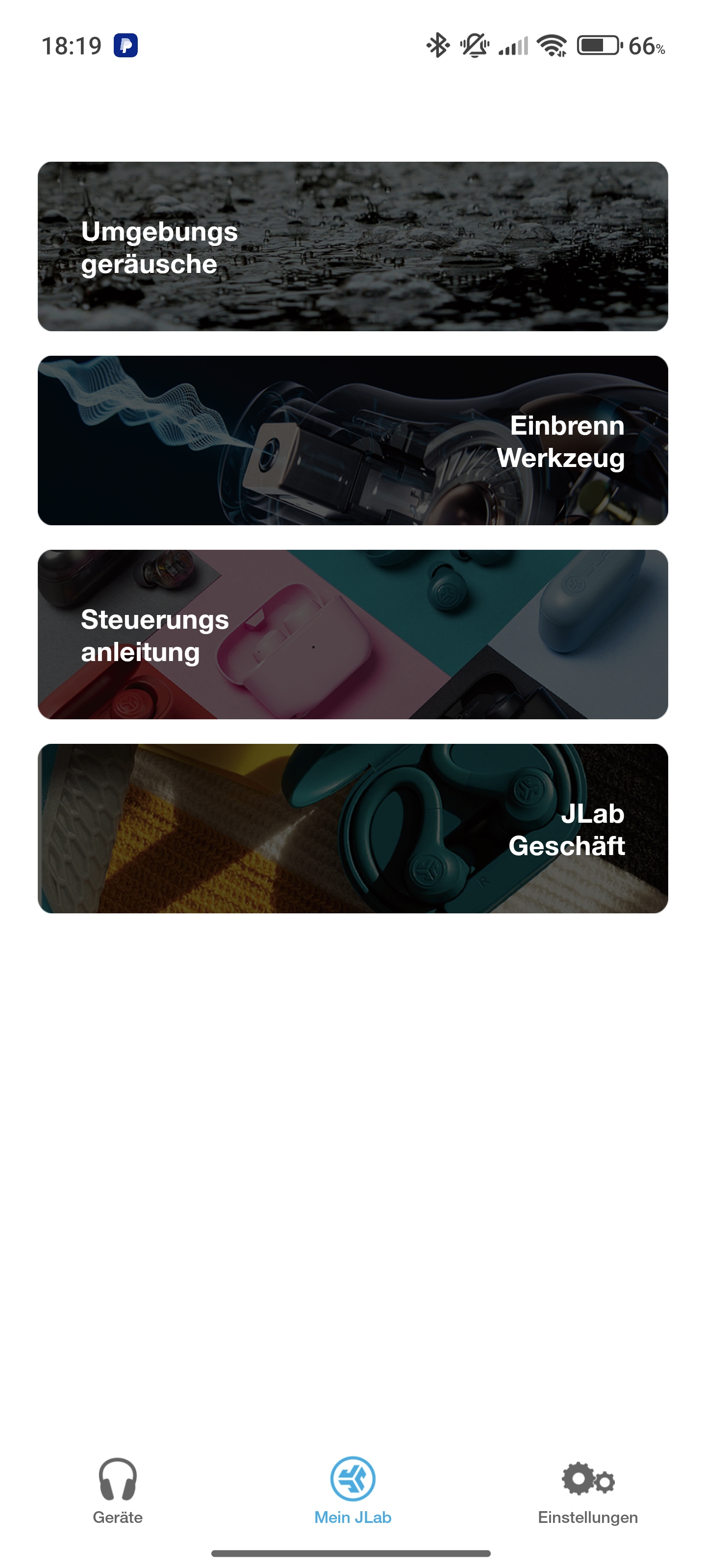Open the Umgebungsgeräusche card
The width and height of the screenshot is (706, 1568).
pos(353,246)
